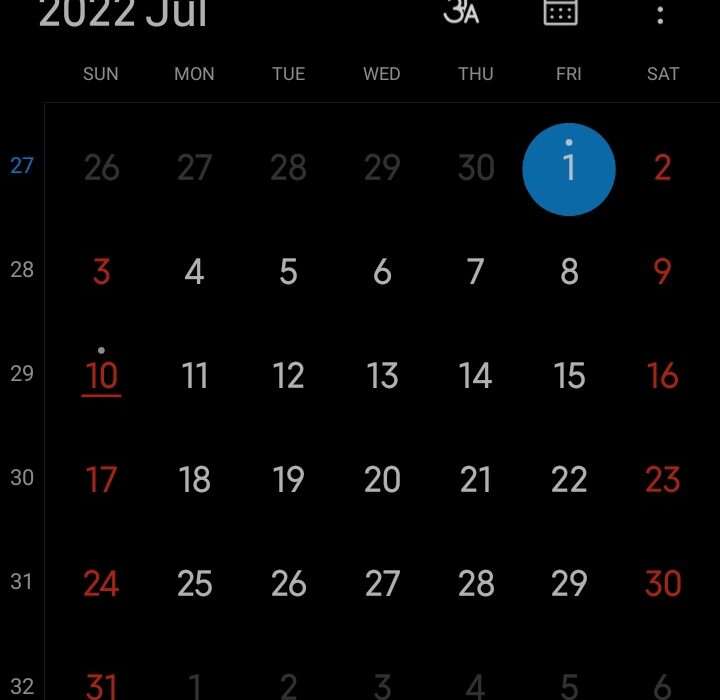Select Sunday July 31
The height and width of the screenshot is (700, 720).
(101, 686)
